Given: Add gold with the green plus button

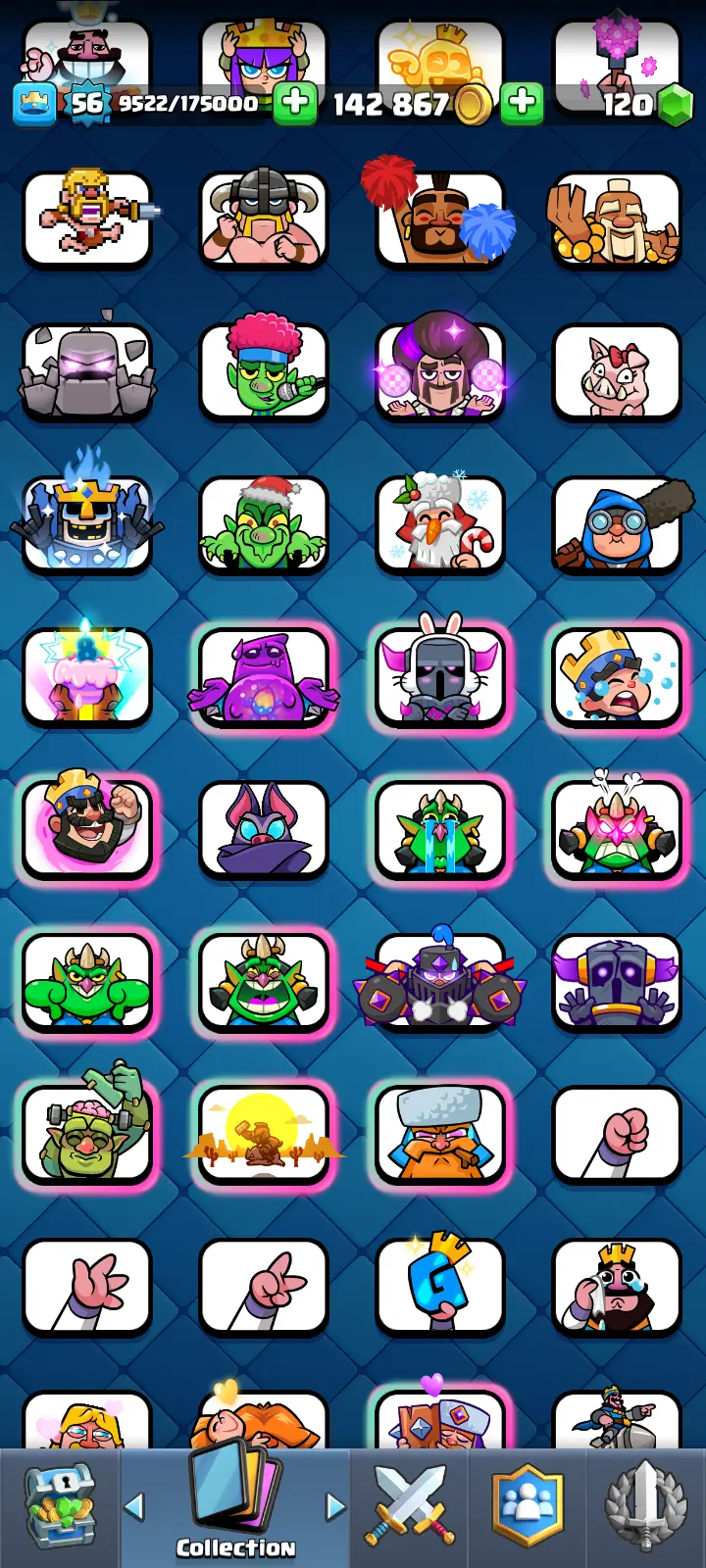Looking at the screenshot, I should [x=522, y=102].
